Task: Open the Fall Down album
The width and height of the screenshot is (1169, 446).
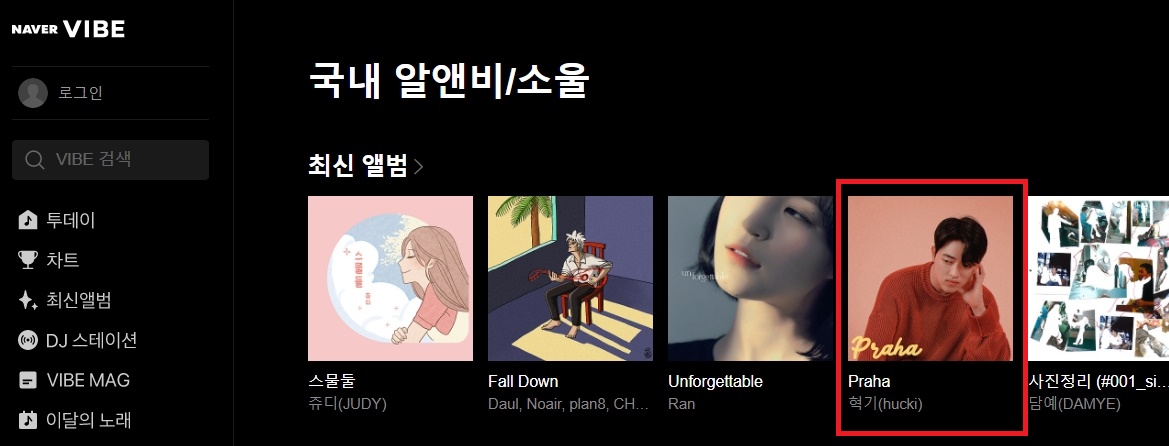Action: (x=570, y=278)
